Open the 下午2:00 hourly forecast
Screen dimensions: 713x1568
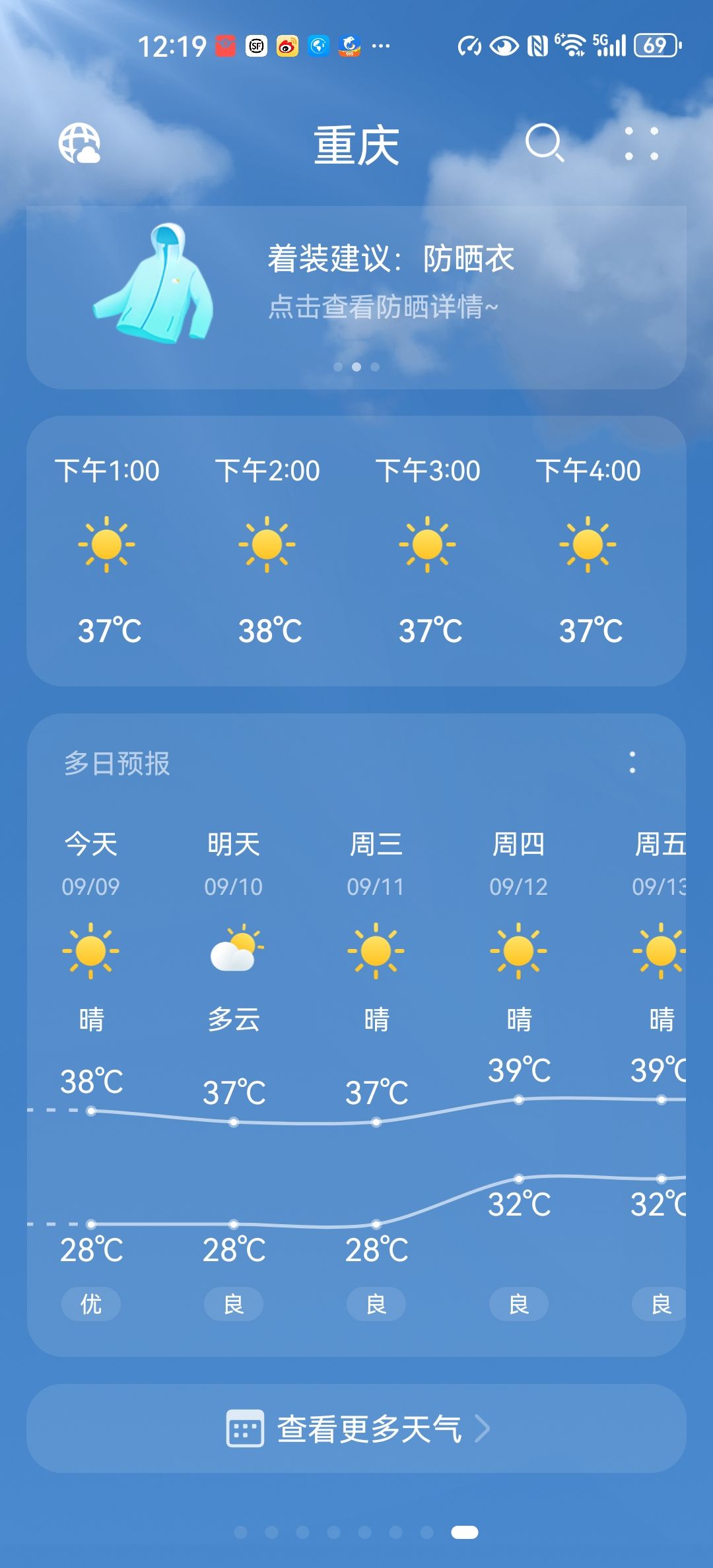click(267, 548)
